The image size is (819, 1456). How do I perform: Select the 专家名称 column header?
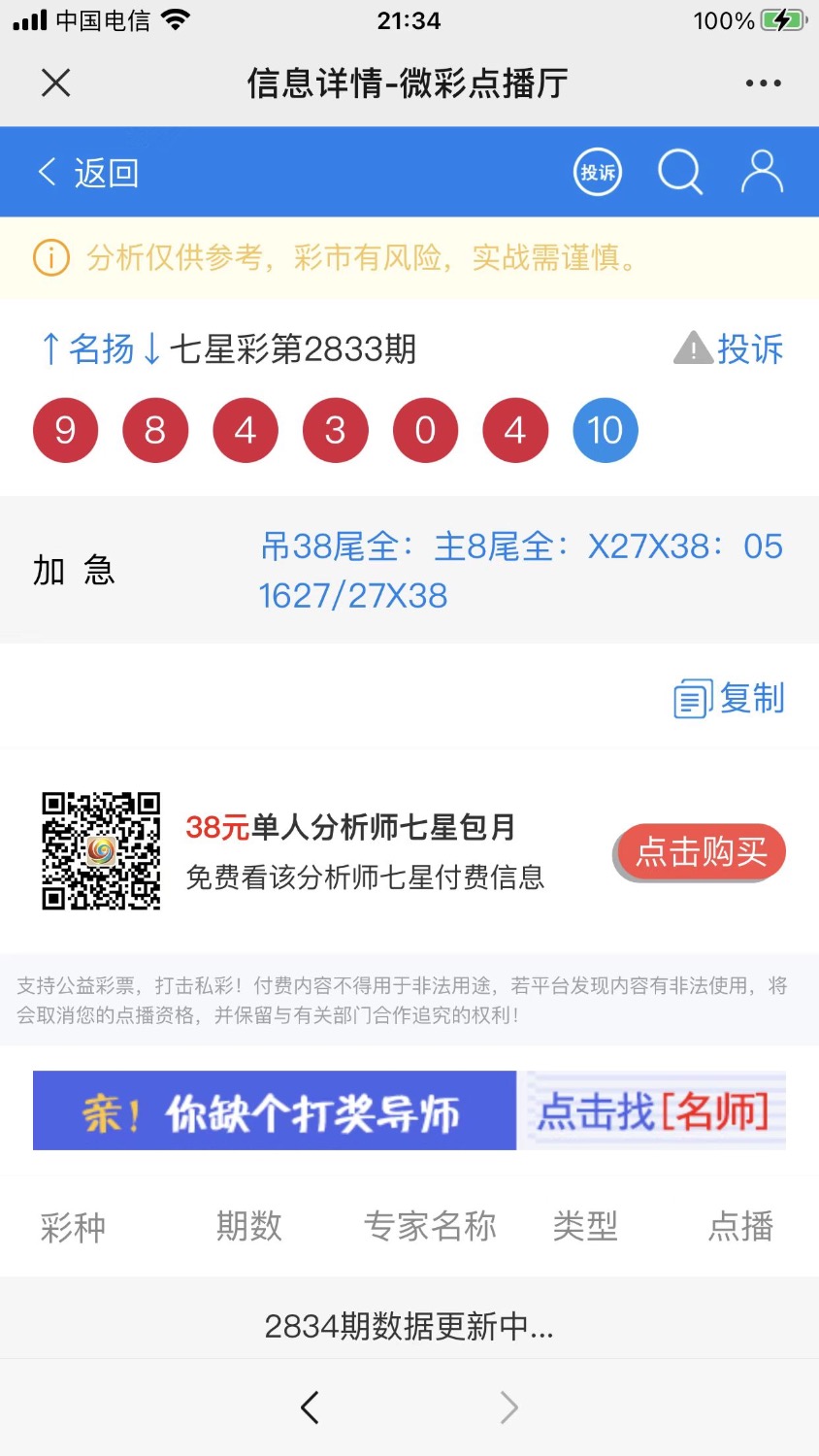(x=431, y=1226)
